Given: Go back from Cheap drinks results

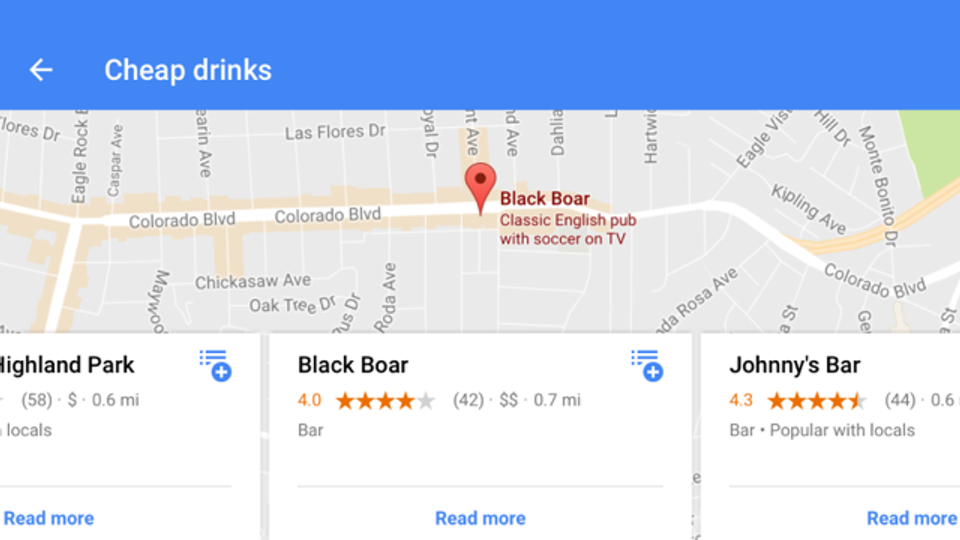Looking at the screenshot, I should 41,70.
